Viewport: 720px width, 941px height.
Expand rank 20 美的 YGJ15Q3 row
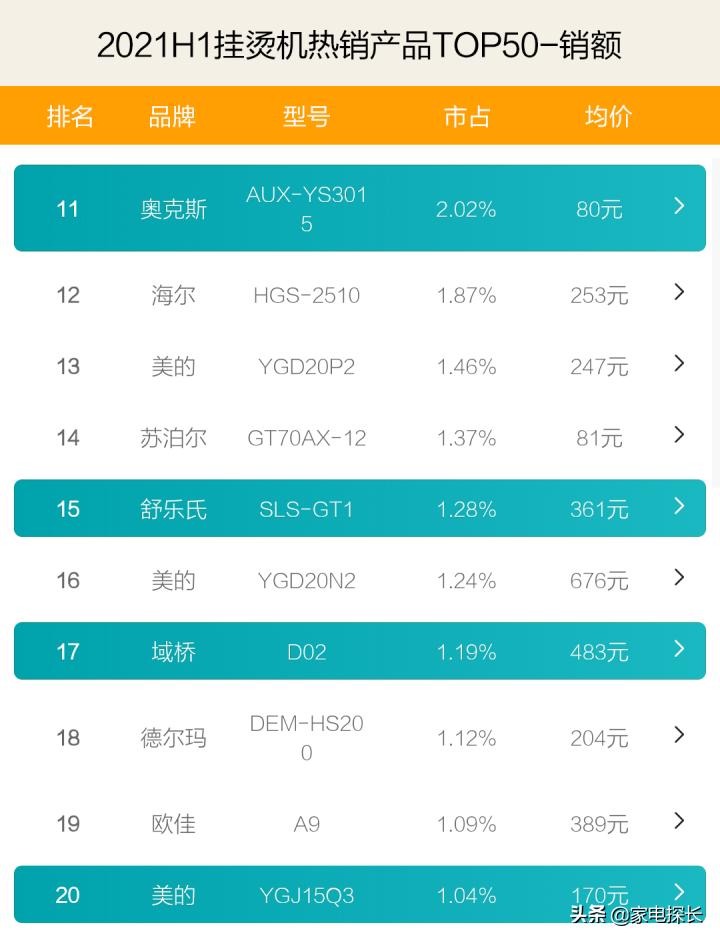[x=679, y=894]
